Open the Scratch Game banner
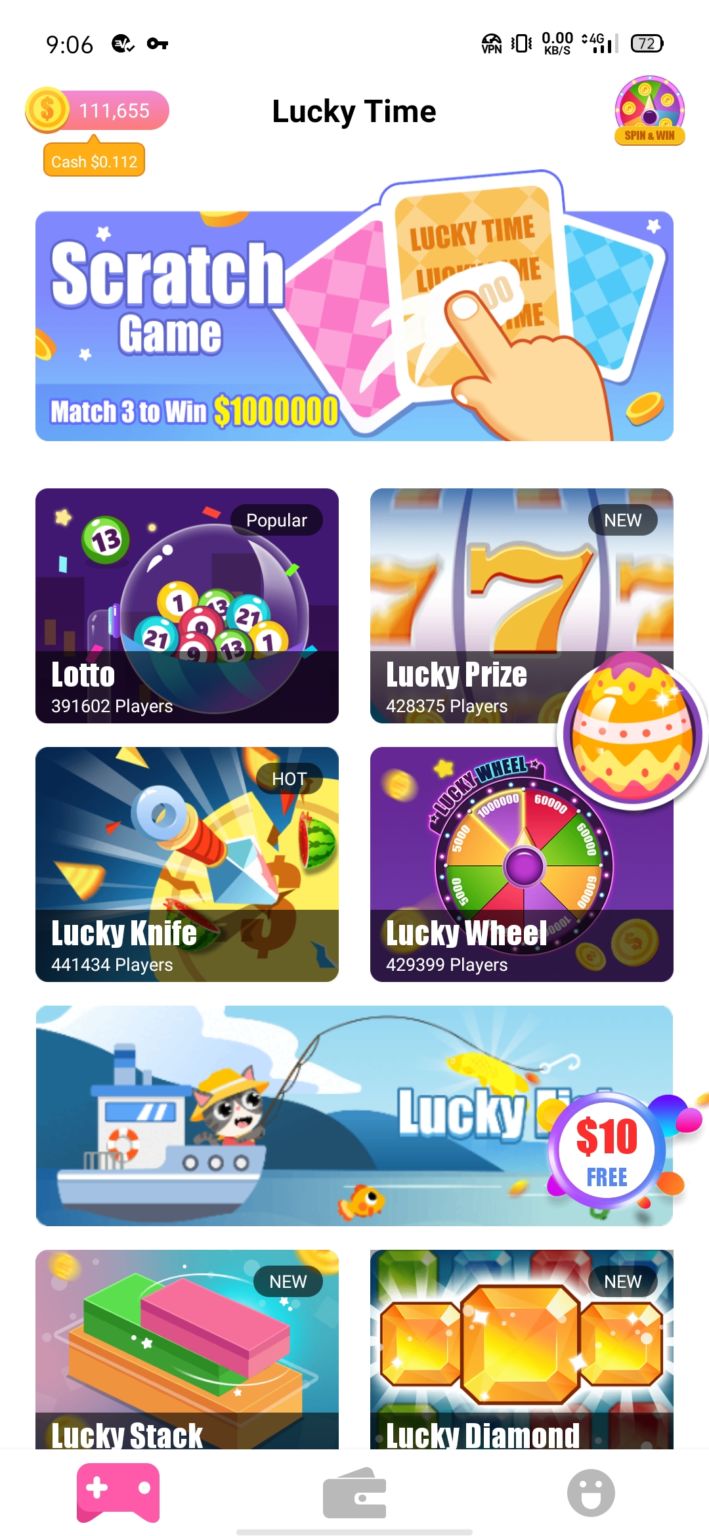Screen dimensions: 709x1536 pos(354,326)
